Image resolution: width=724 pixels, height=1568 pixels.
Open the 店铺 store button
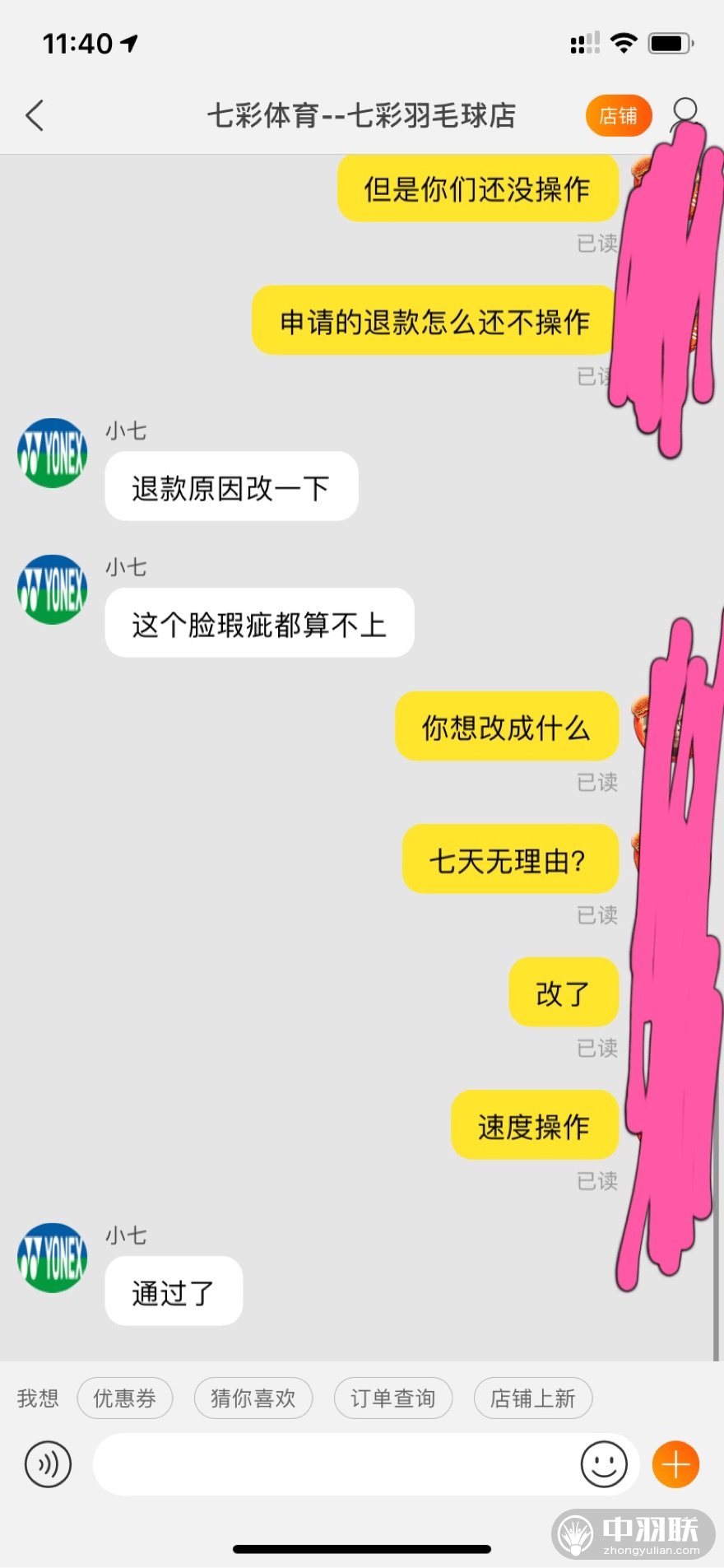(x=618, y=116)
